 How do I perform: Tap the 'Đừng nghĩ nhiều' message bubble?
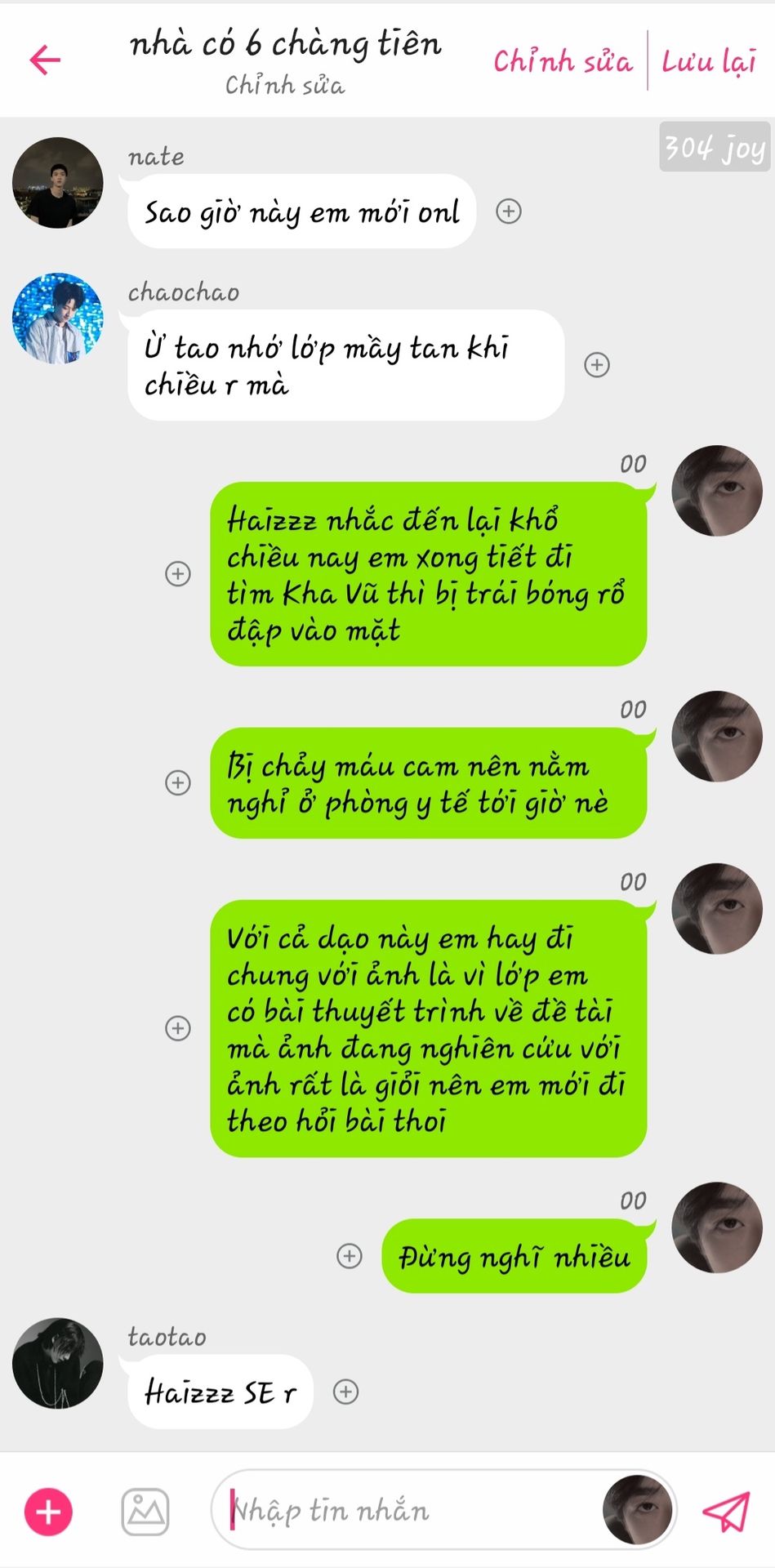514,1256
